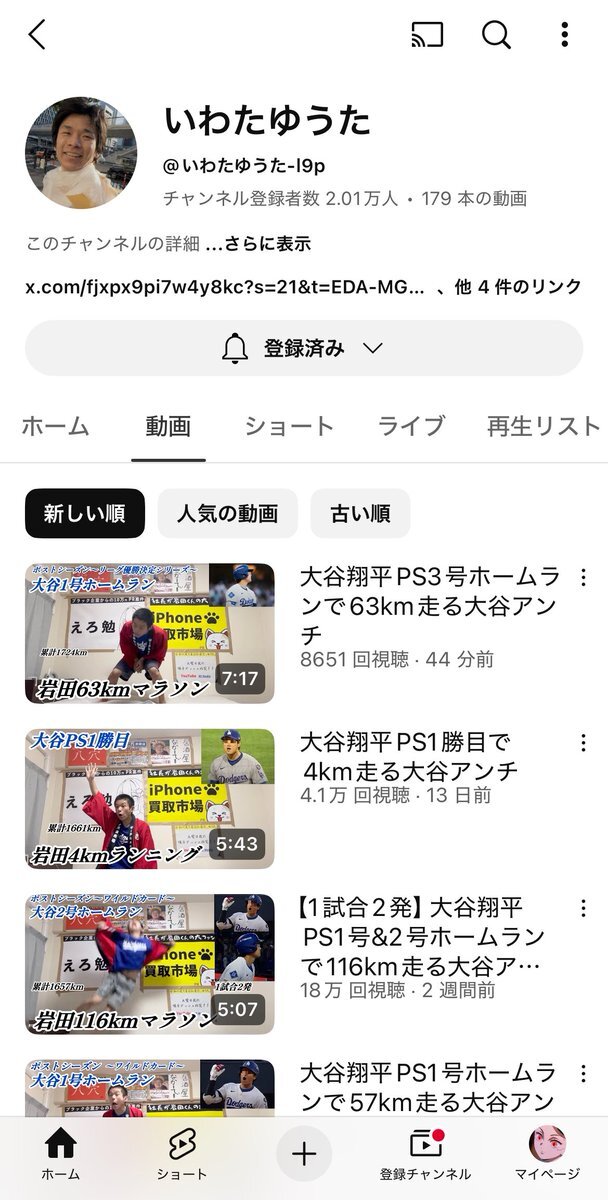
Task: Switch to the ショート channel tab
Action: [289, 426]
